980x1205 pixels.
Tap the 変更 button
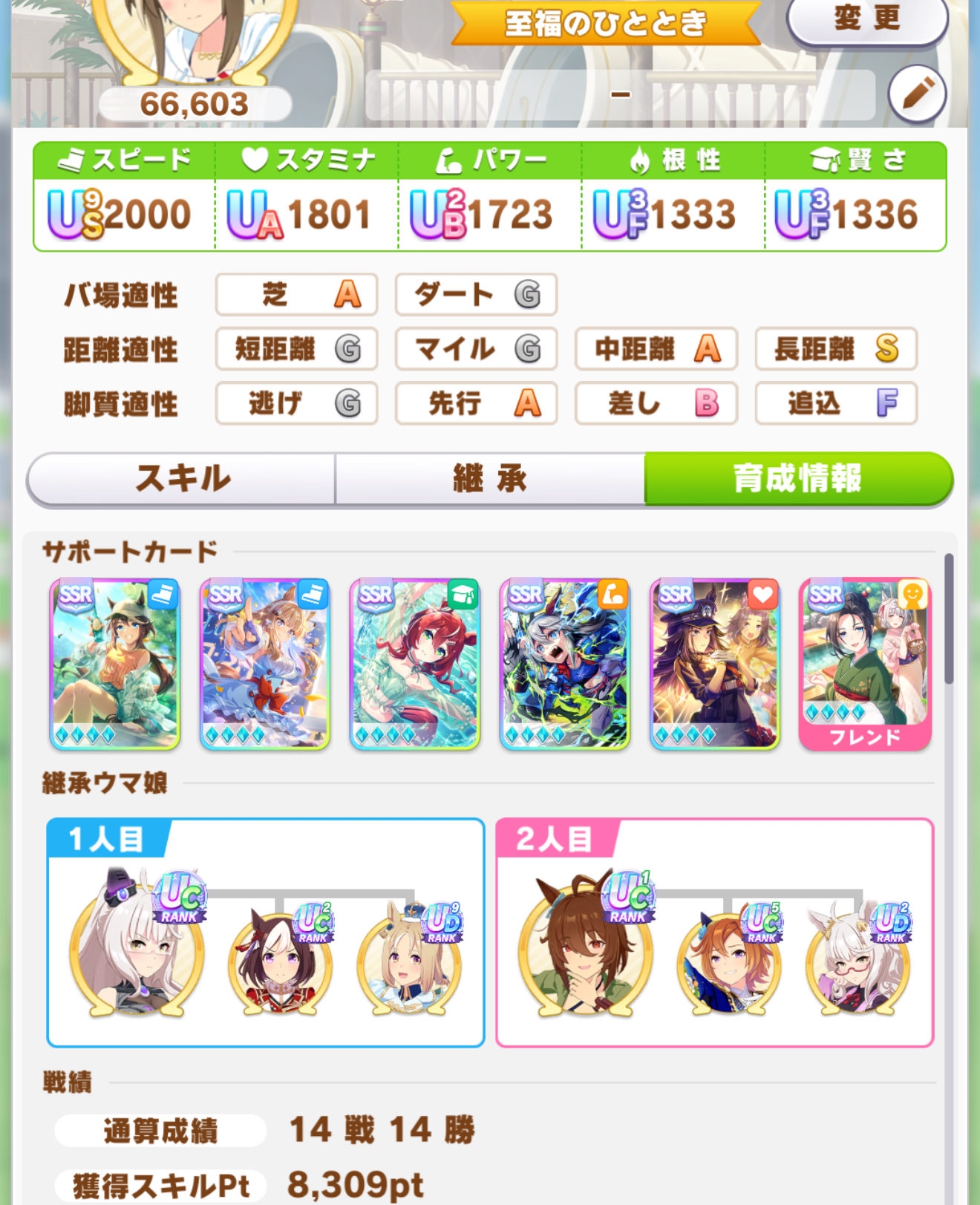point(866,20)
